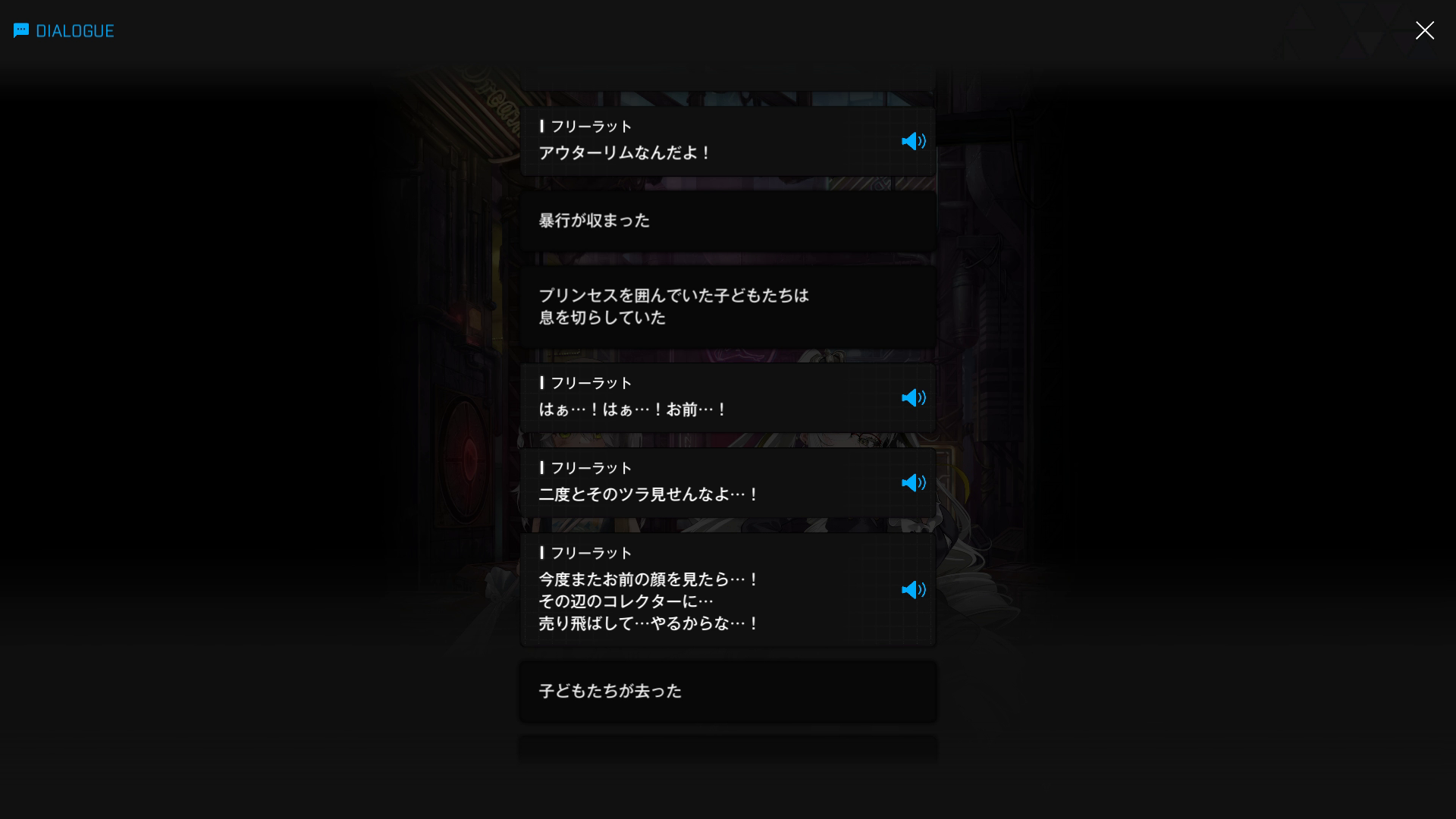Play voice for line アウターリムなんだよ！
The width and height of the screenshot is (1456, 819).
[x=913, y=142]
